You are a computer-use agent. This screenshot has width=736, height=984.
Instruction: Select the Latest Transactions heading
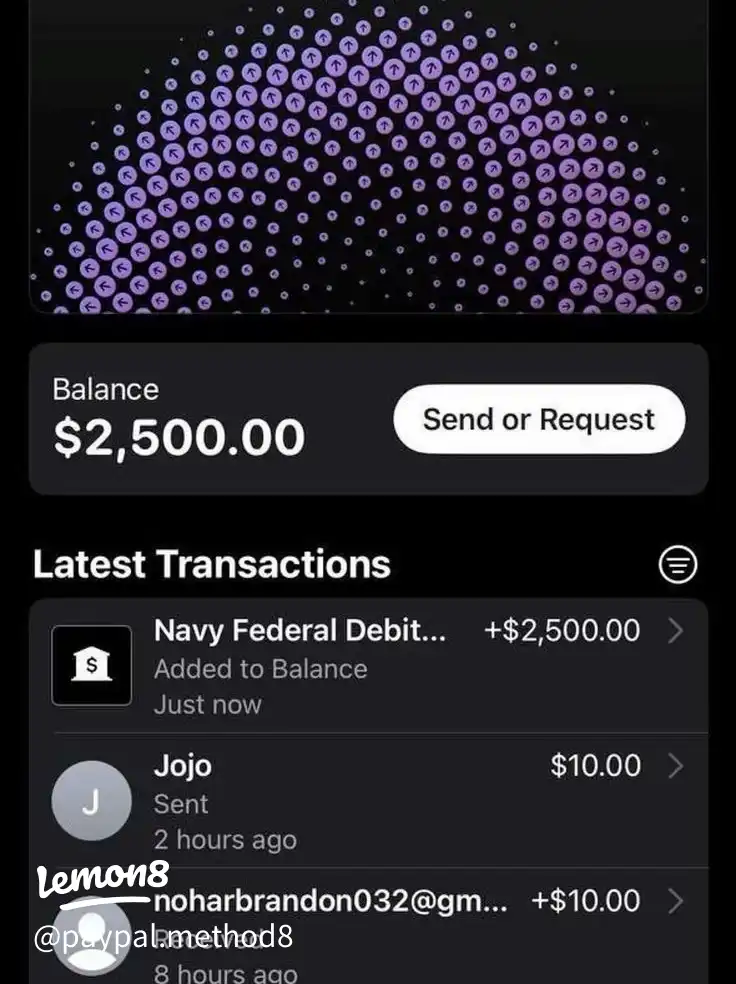point(211,564)
